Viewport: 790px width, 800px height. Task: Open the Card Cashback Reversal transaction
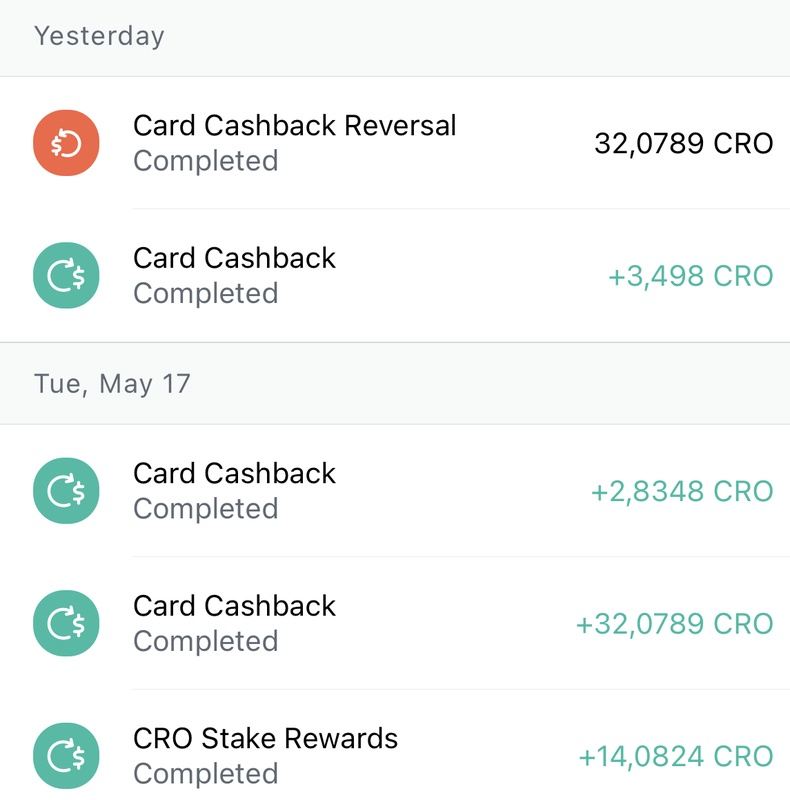[395, 143]
